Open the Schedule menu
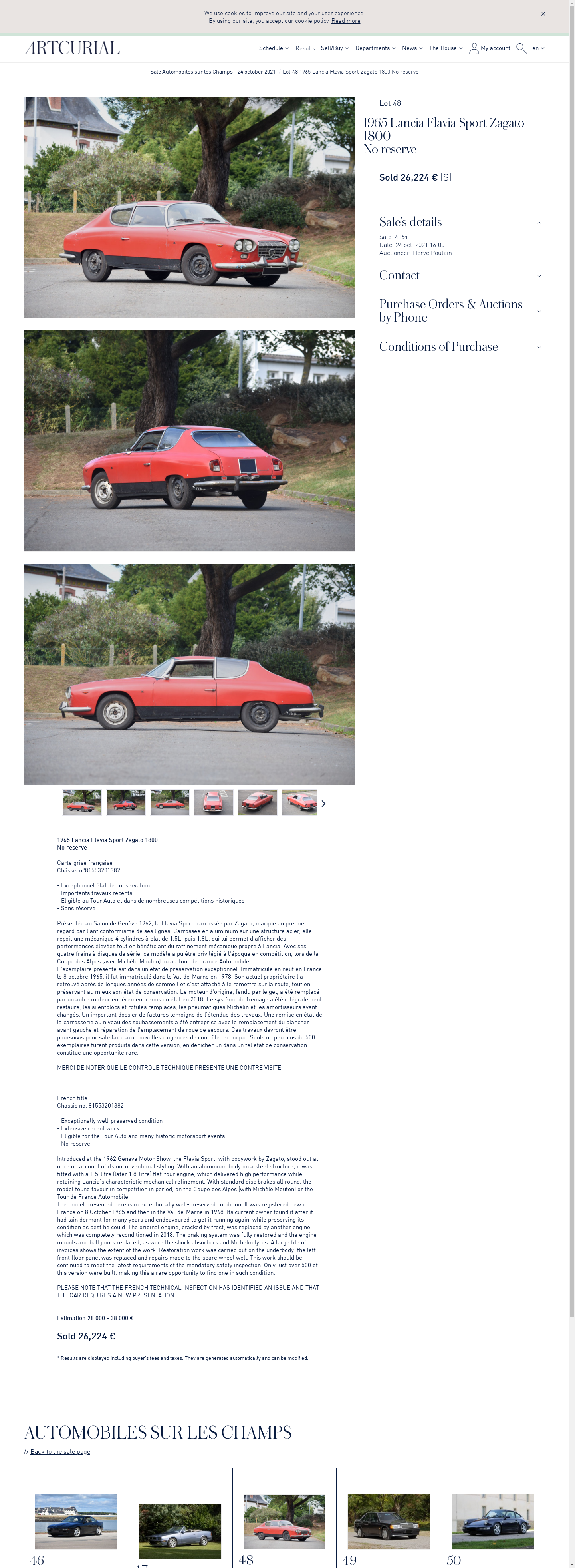The image size is (575, 1568). click(273, 48)
